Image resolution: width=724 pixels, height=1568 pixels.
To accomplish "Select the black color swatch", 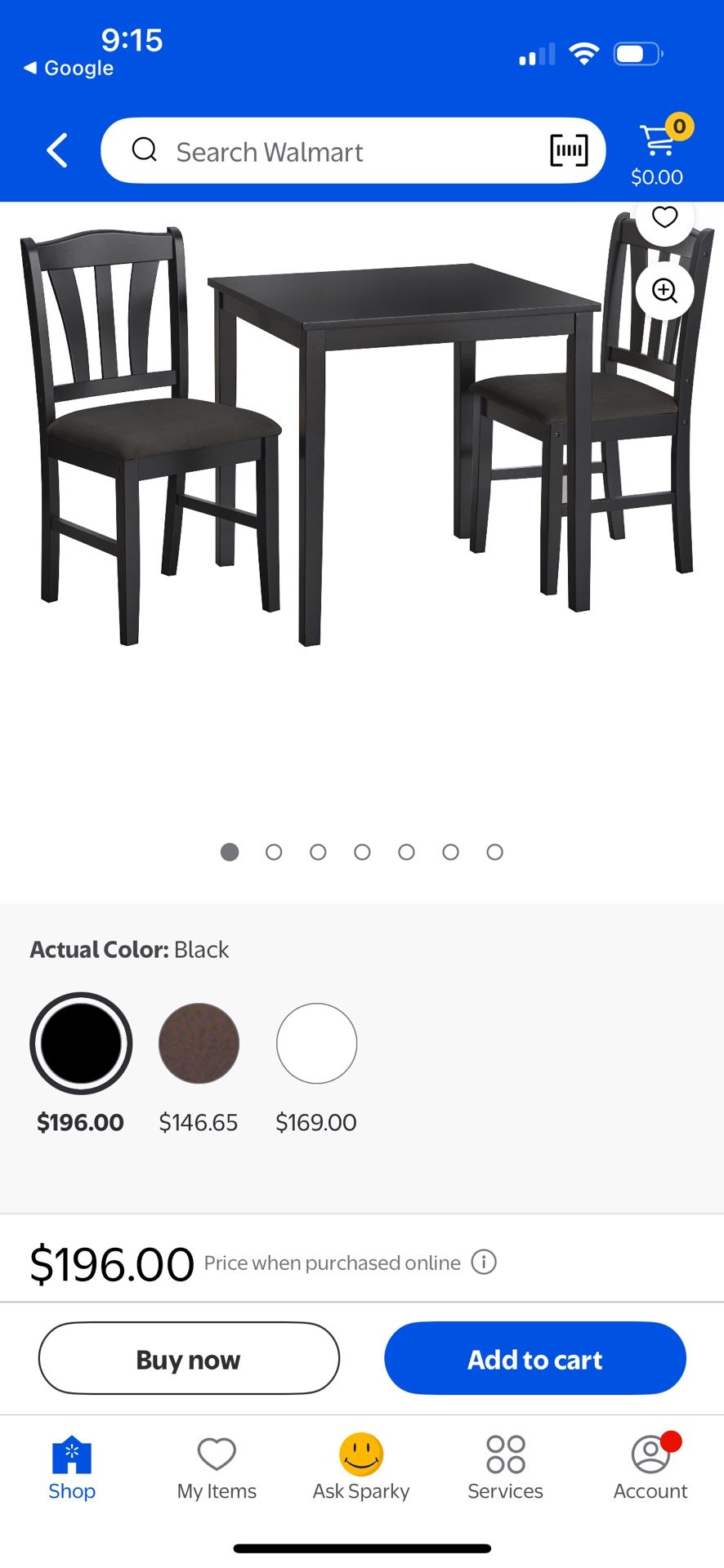I will (80, 1043).
